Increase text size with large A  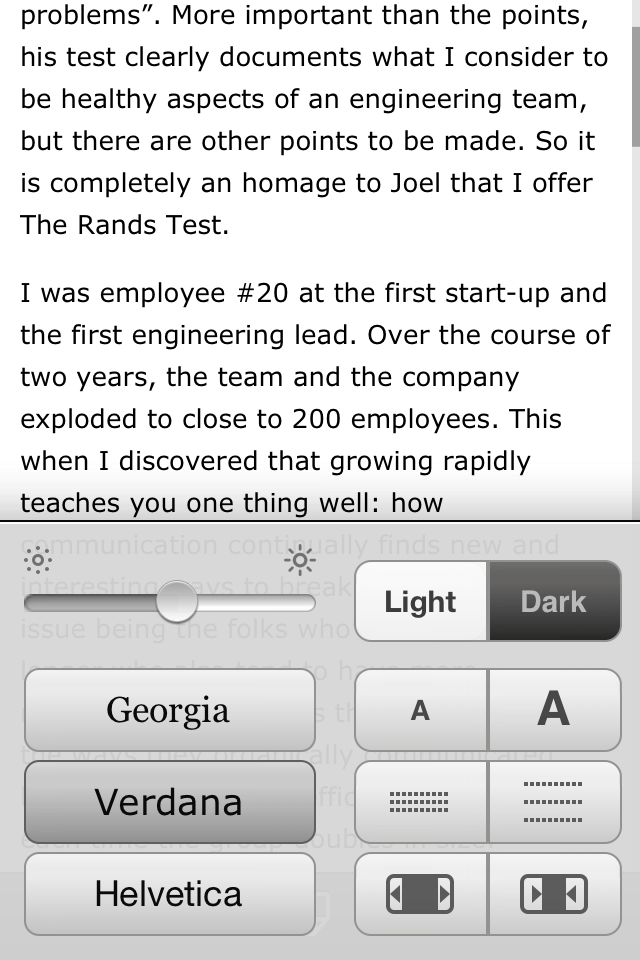coord(554,711)
